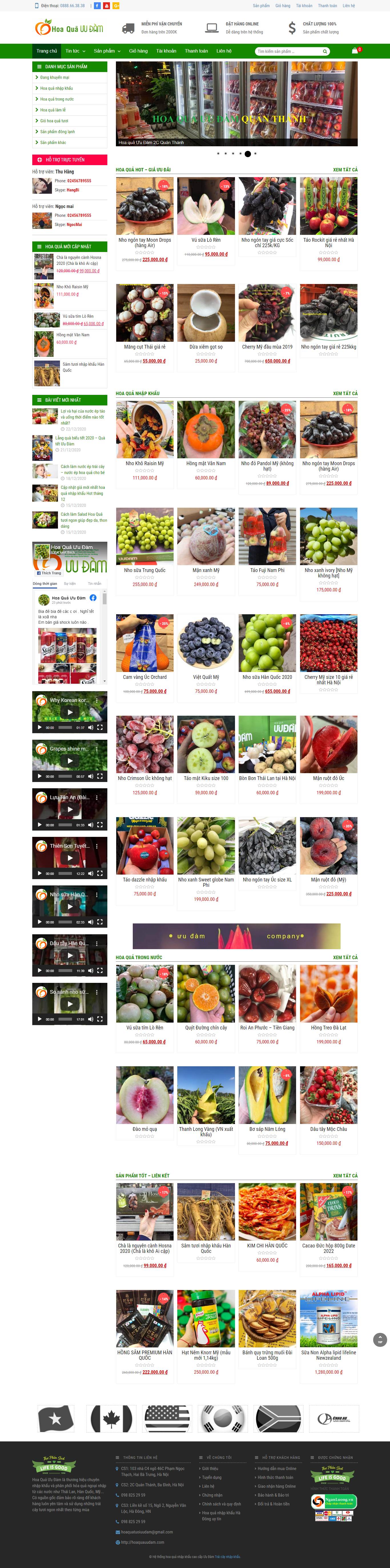Viewport: 390px width, 1568px height.
Task: Open Dừa xiêm gọt sọ product
Action: pyautogui.click(x=206, y=313)
